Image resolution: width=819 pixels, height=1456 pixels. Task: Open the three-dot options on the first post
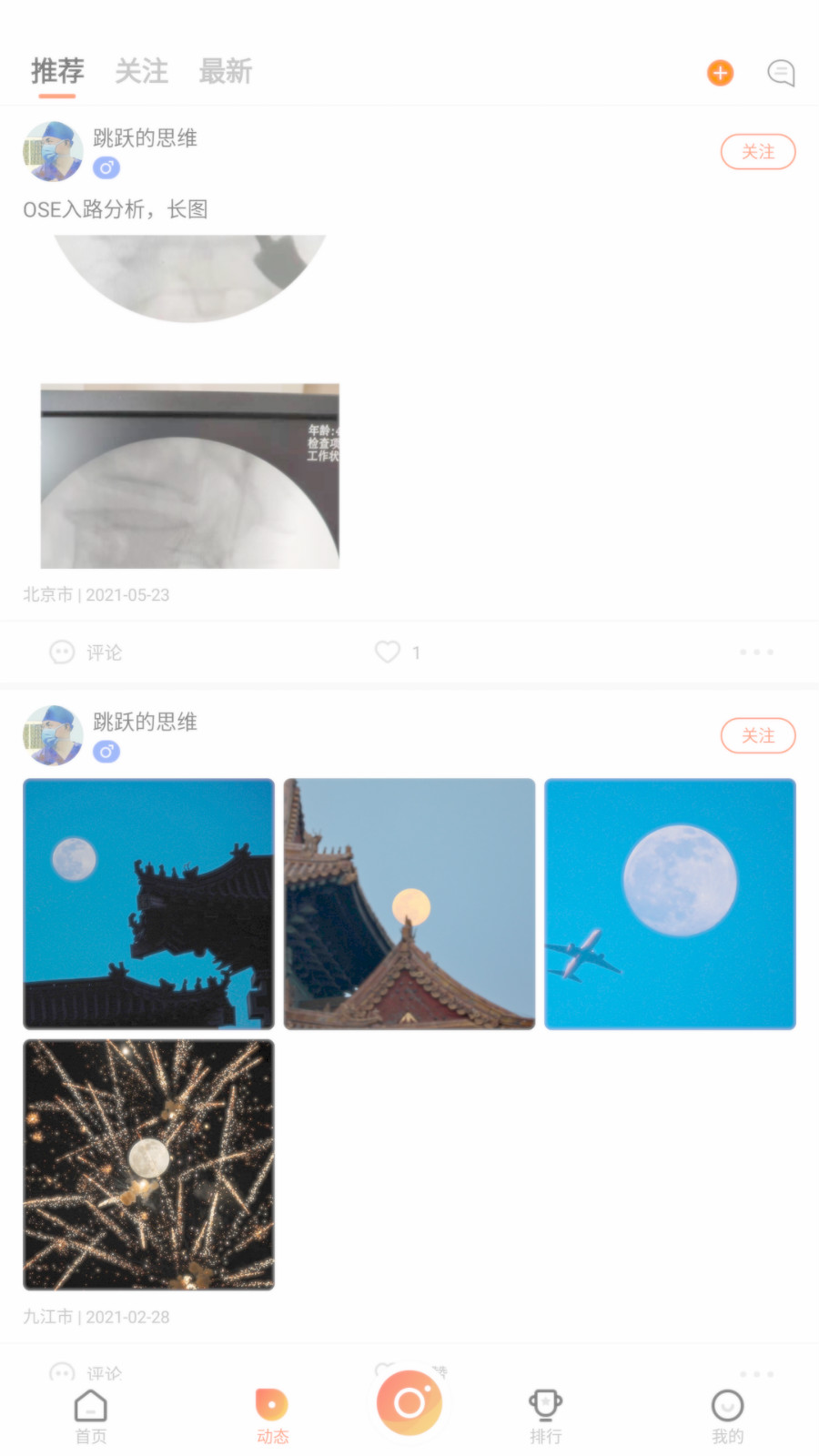point(756,652)
